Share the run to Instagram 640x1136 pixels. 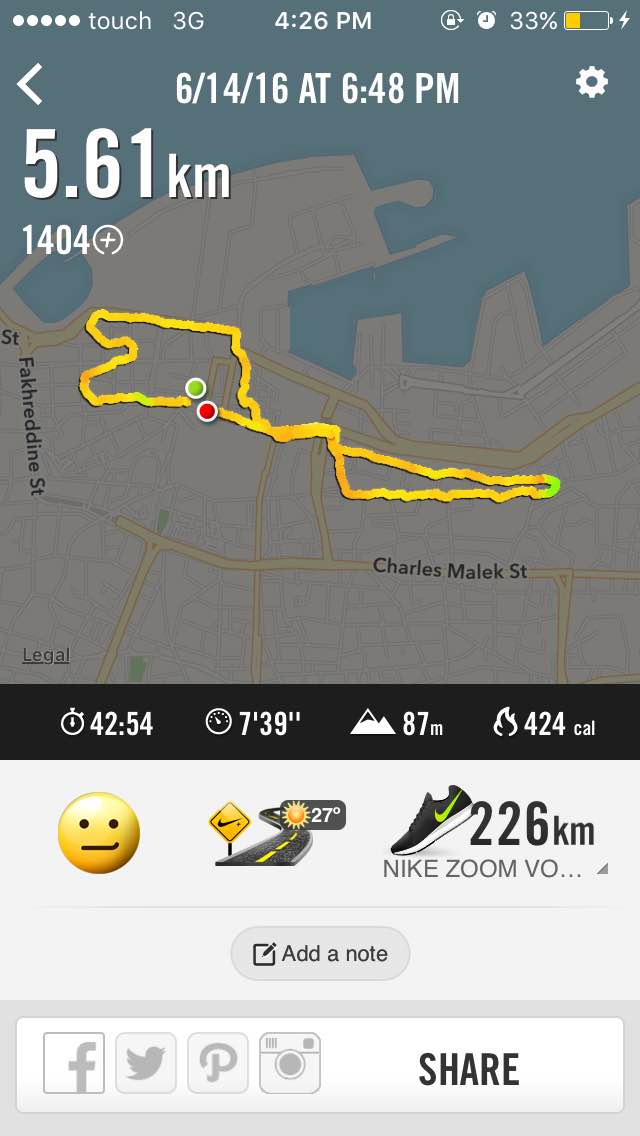(x=290, y=1063)
